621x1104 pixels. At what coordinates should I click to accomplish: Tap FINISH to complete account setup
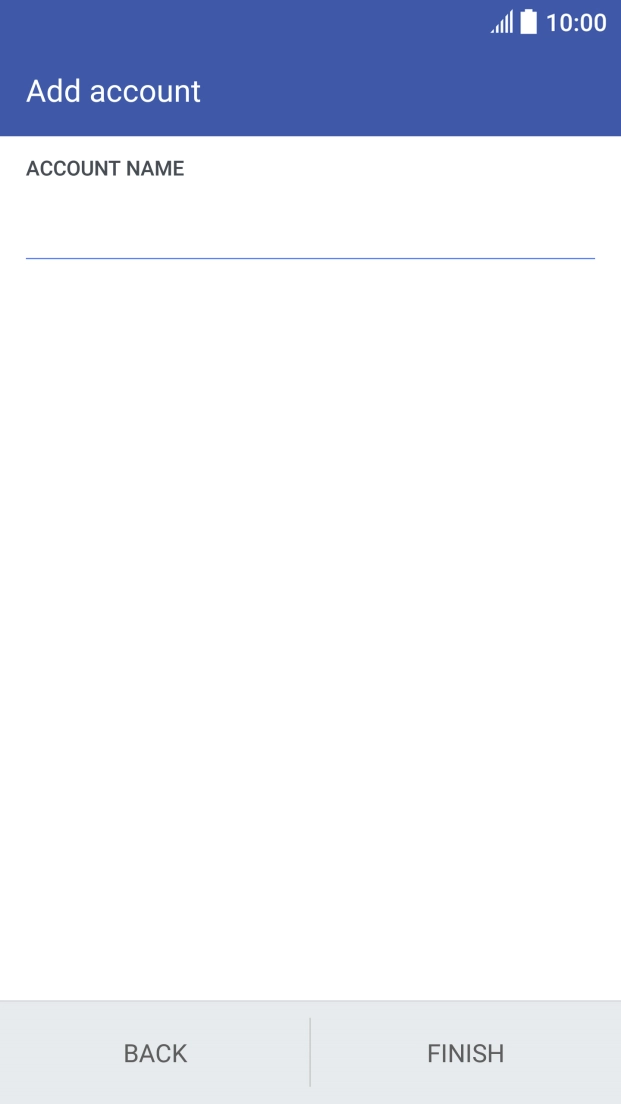click(x=465, y=1053)
